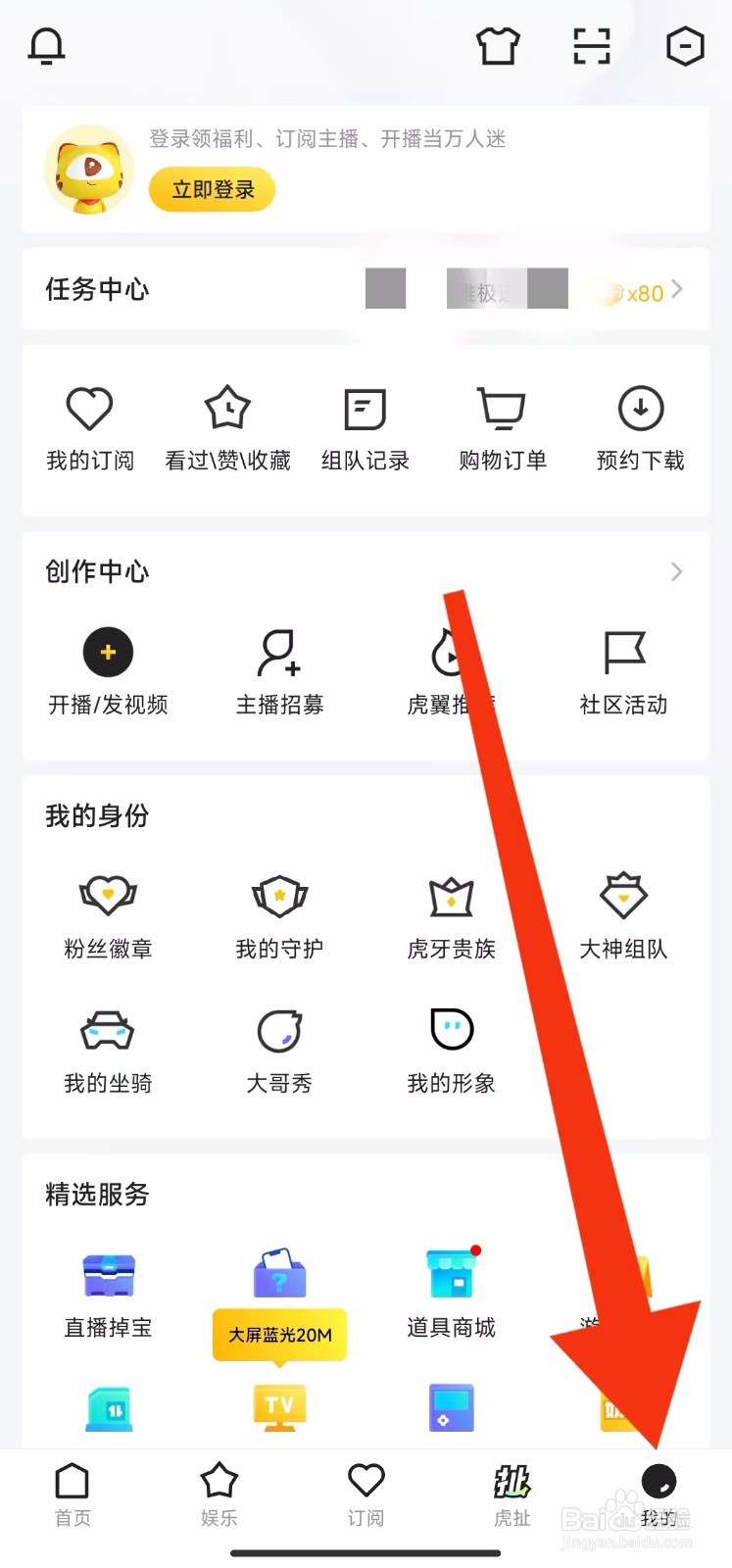
Task: Open 粉丝徽章 fan badge icon
Action: pos(108,895)
